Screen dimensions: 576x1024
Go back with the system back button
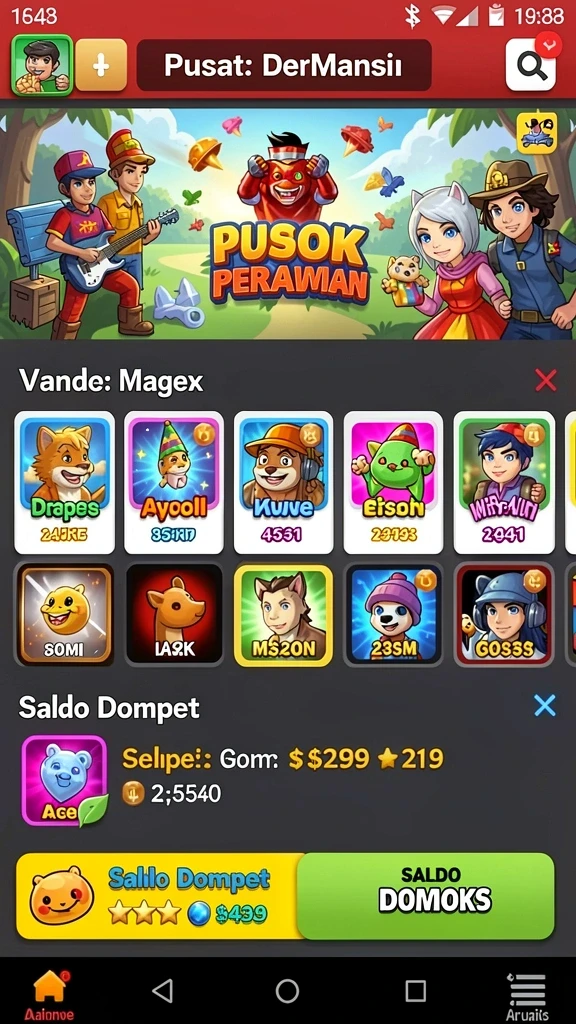[162, 991]
